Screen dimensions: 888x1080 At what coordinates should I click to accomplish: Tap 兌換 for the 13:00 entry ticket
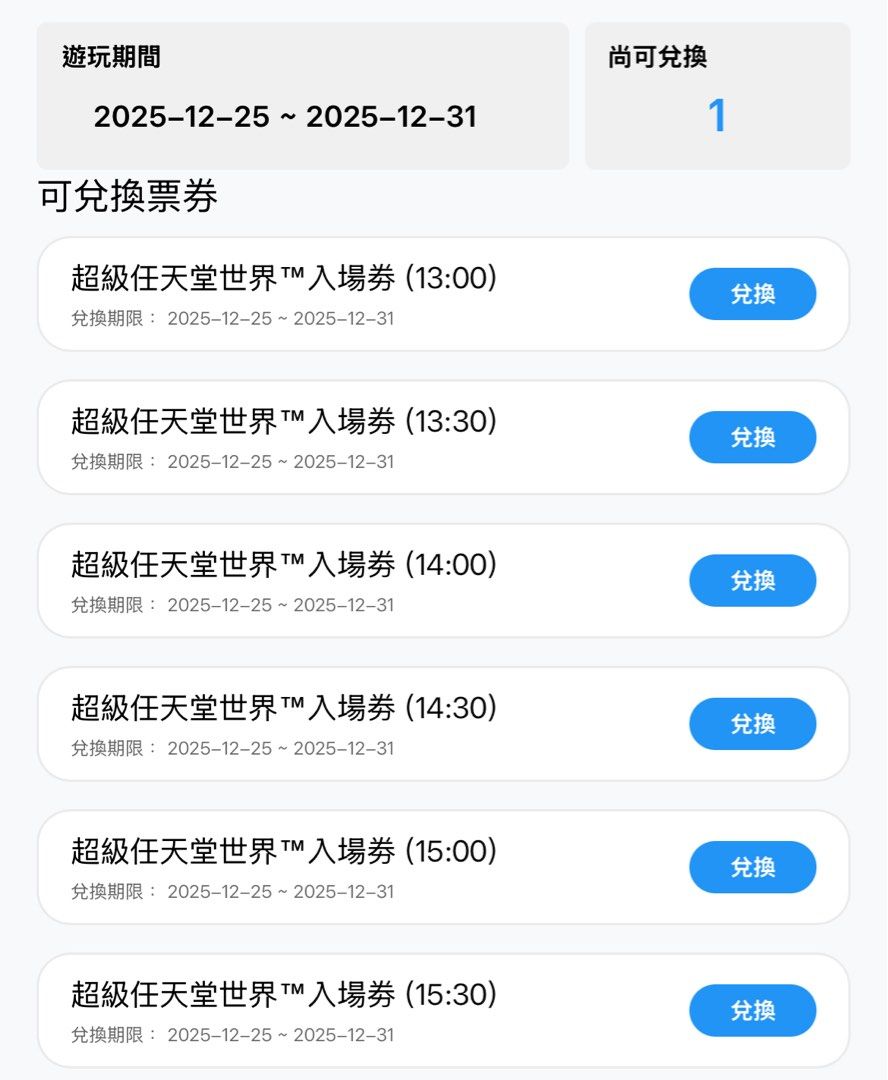tap(752, 294)
